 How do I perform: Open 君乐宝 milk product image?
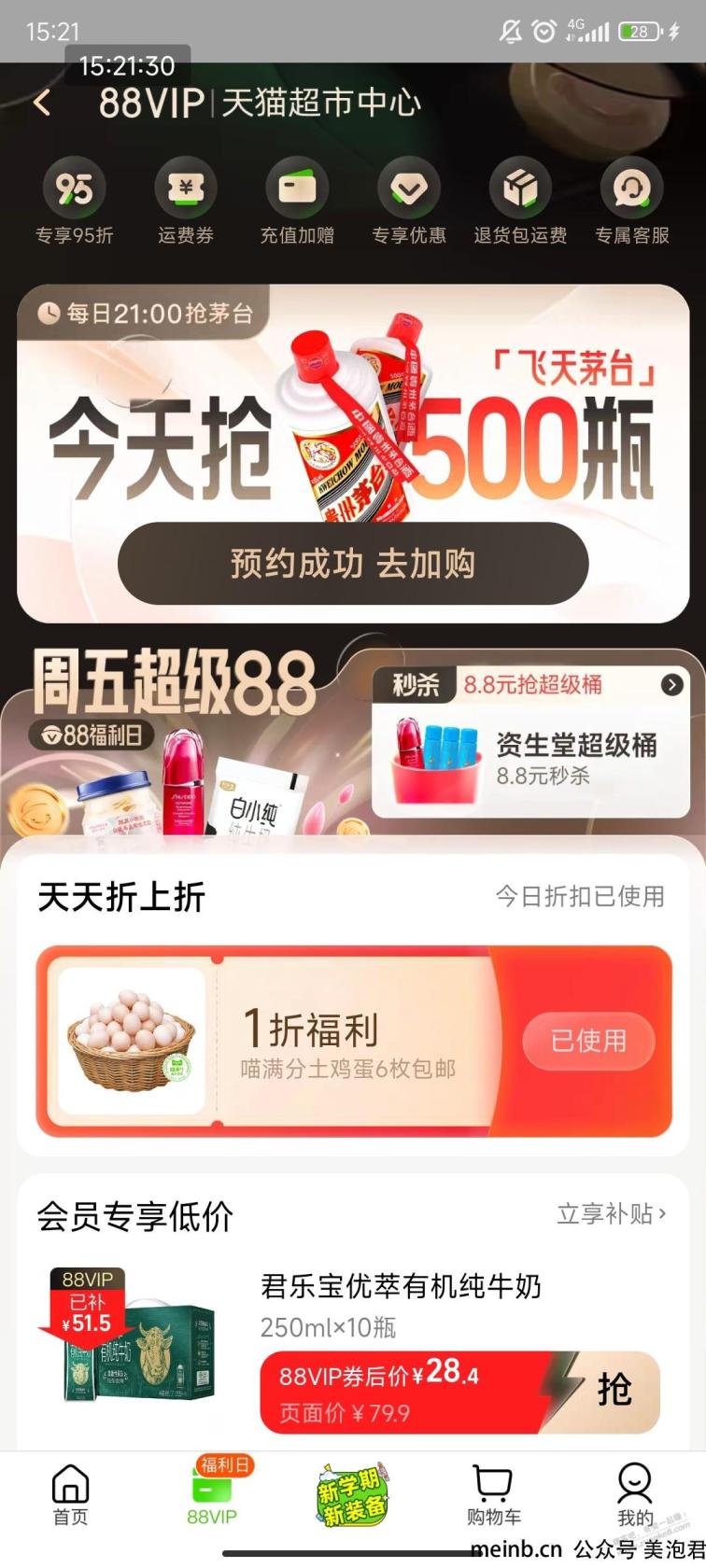click(x=128, y=1339)
